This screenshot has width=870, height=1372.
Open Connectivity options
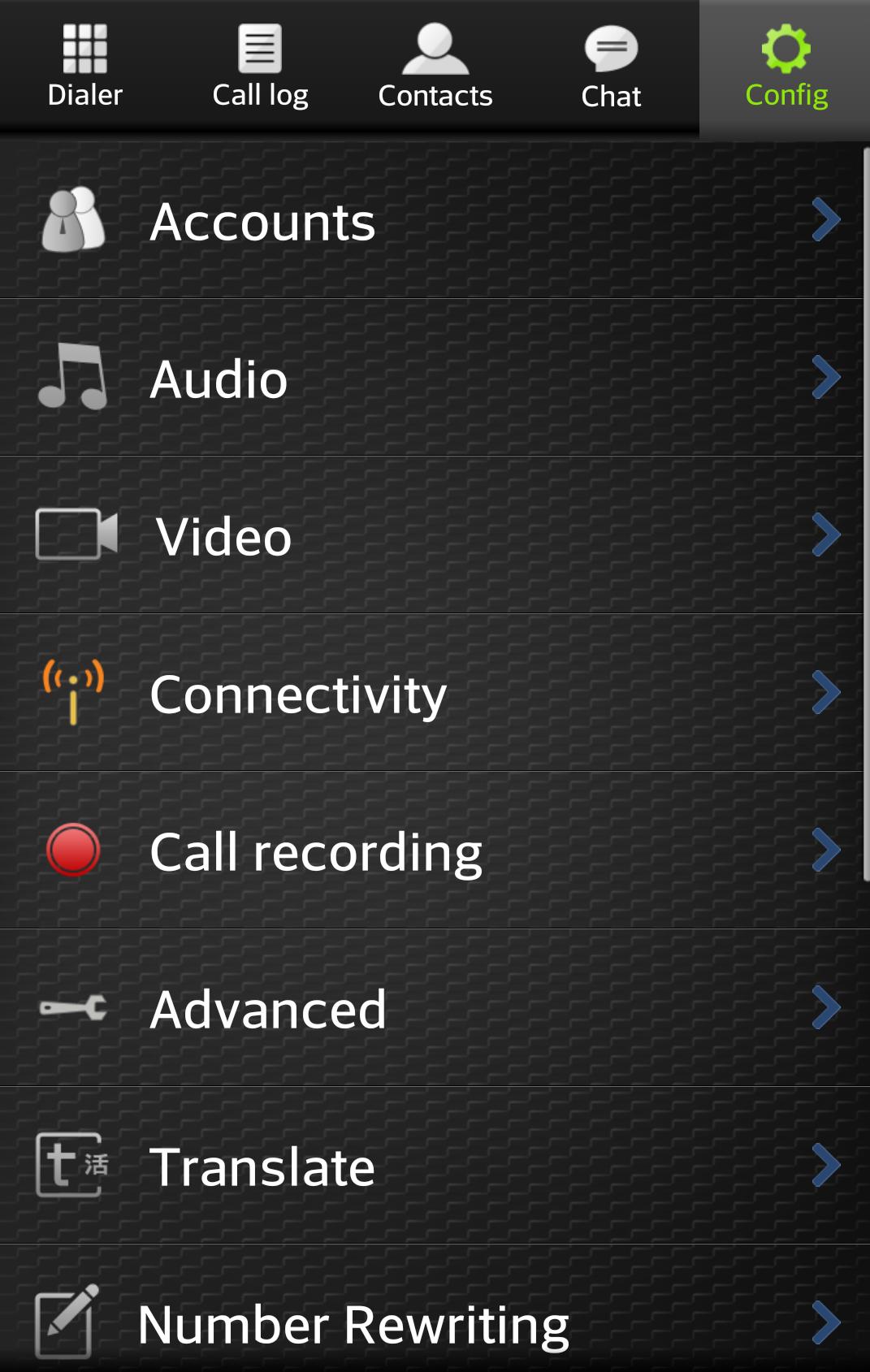tap(431, 694)
